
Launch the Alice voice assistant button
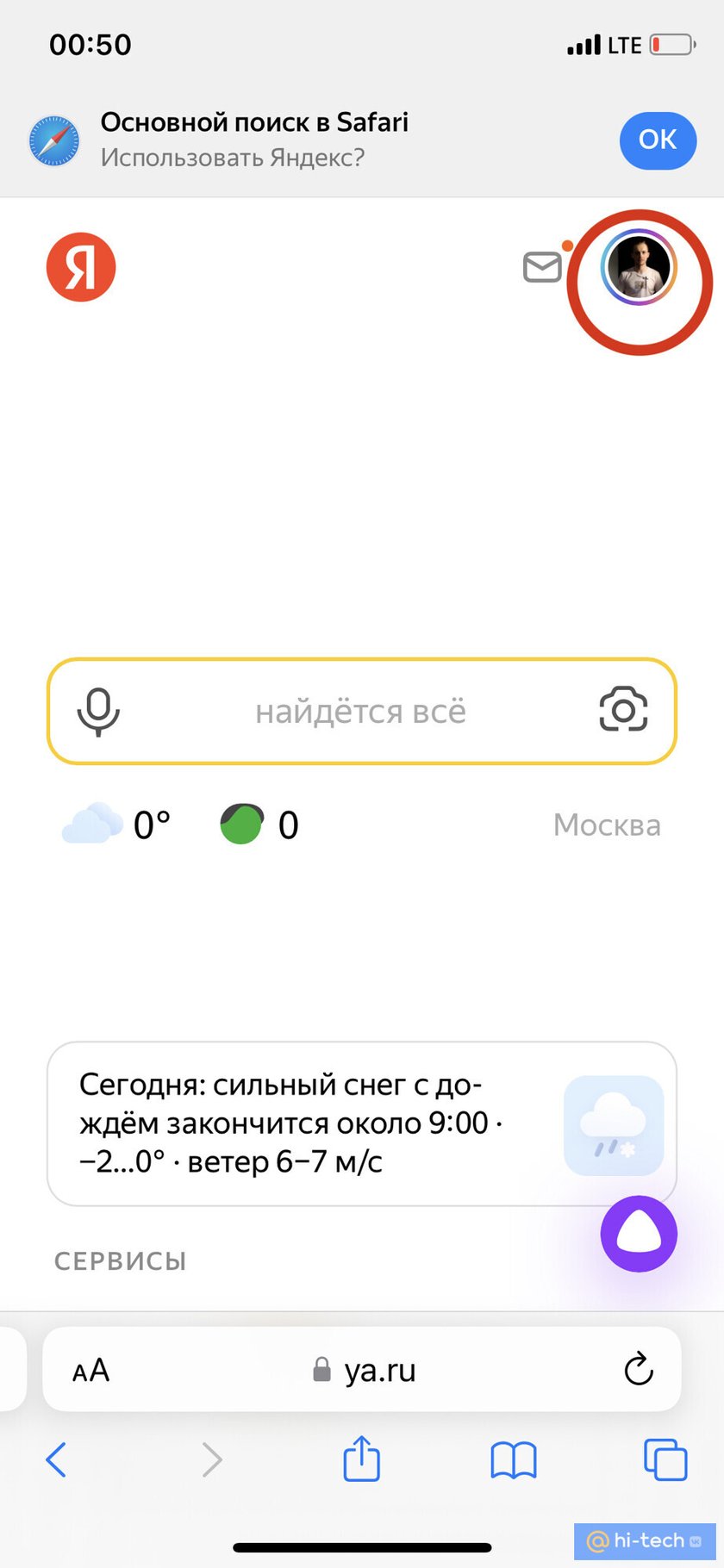coord(639,1235)
